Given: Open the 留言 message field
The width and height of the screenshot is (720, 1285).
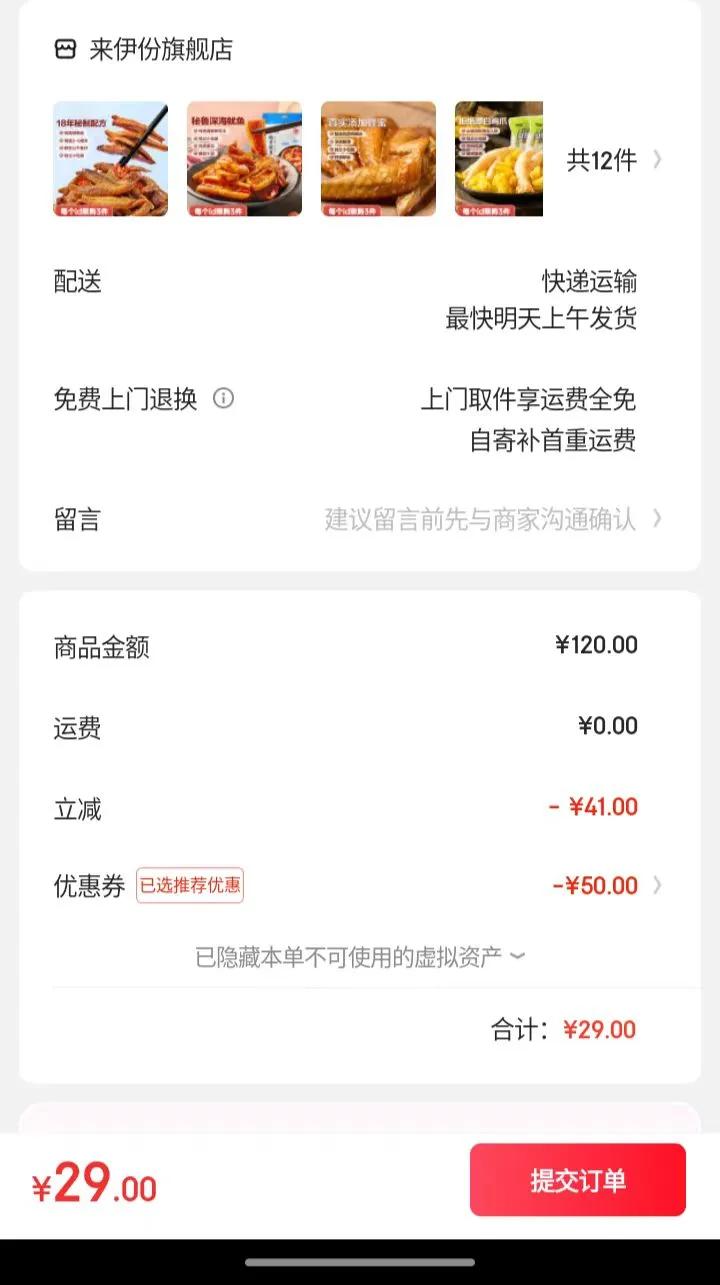Looking at the screenshot, I should point(480,519).
